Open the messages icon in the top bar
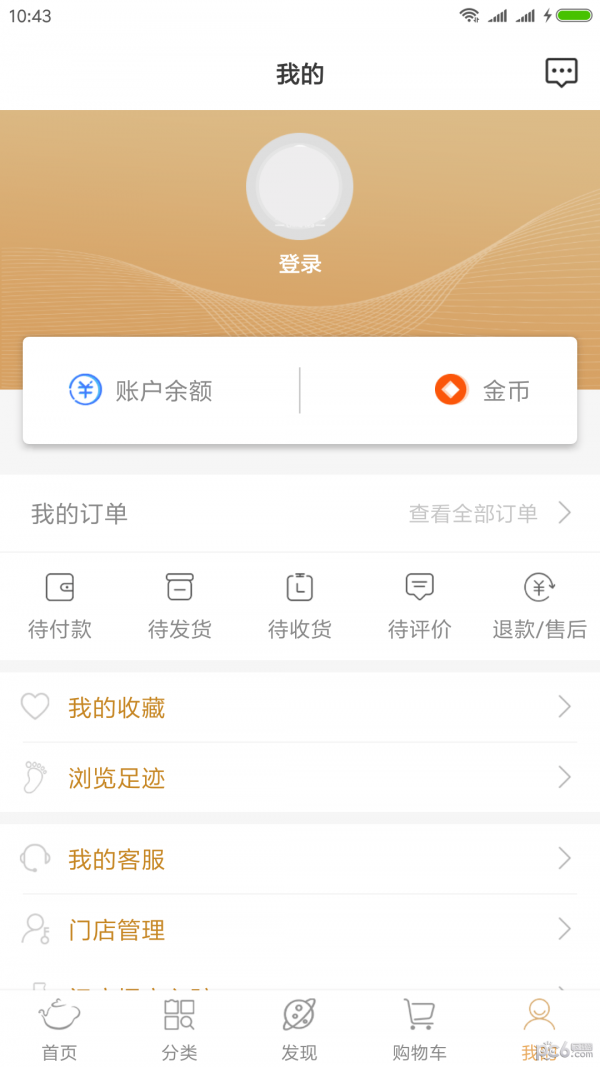600x1067 pixels. [x=561, y=72]
